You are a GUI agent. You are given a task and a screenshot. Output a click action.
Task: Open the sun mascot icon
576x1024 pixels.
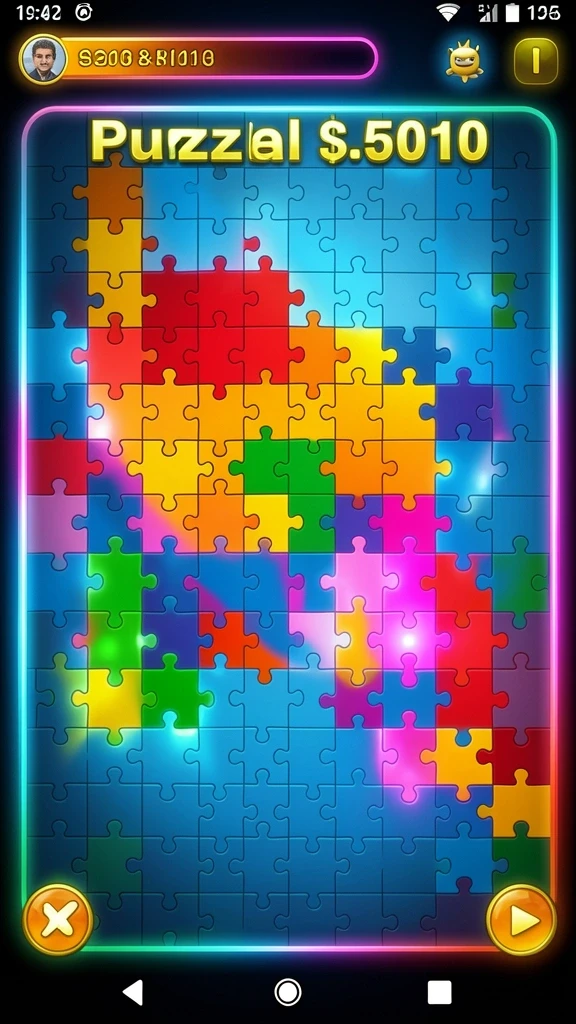[465, 61]
